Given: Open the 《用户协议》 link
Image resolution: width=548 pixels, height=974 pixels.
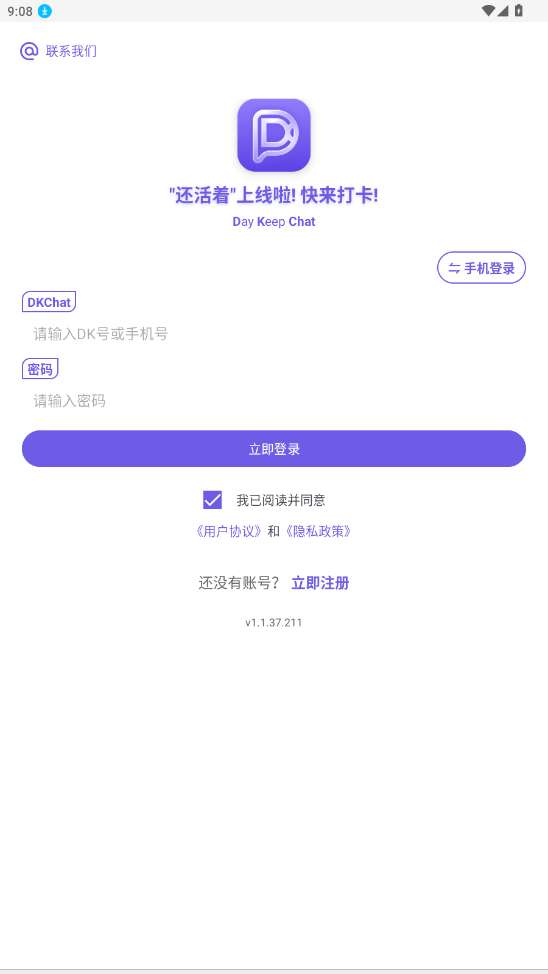Looking at the screenshot, I should coord(228,531).
